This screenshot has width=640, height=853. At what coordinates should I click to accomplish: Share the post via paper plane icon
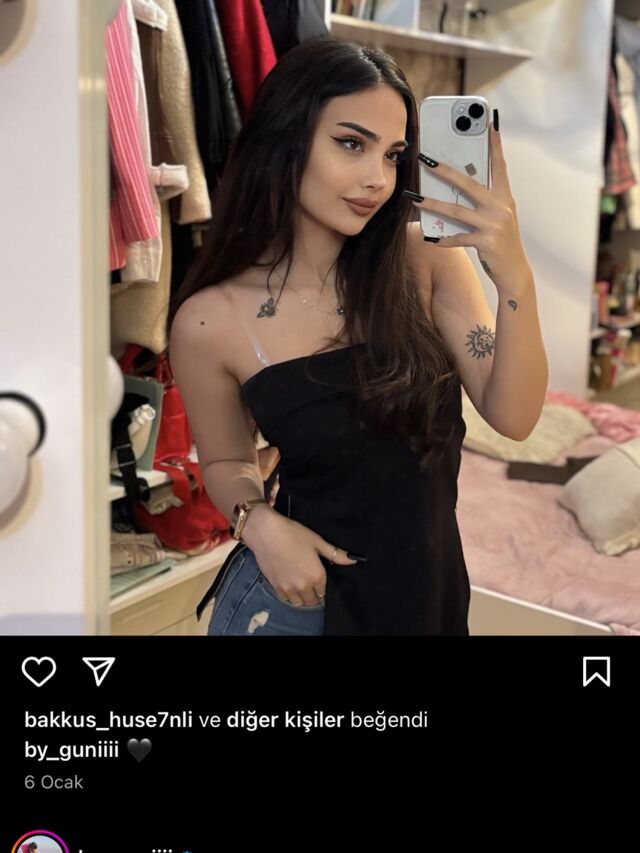(x=98, y=670)
